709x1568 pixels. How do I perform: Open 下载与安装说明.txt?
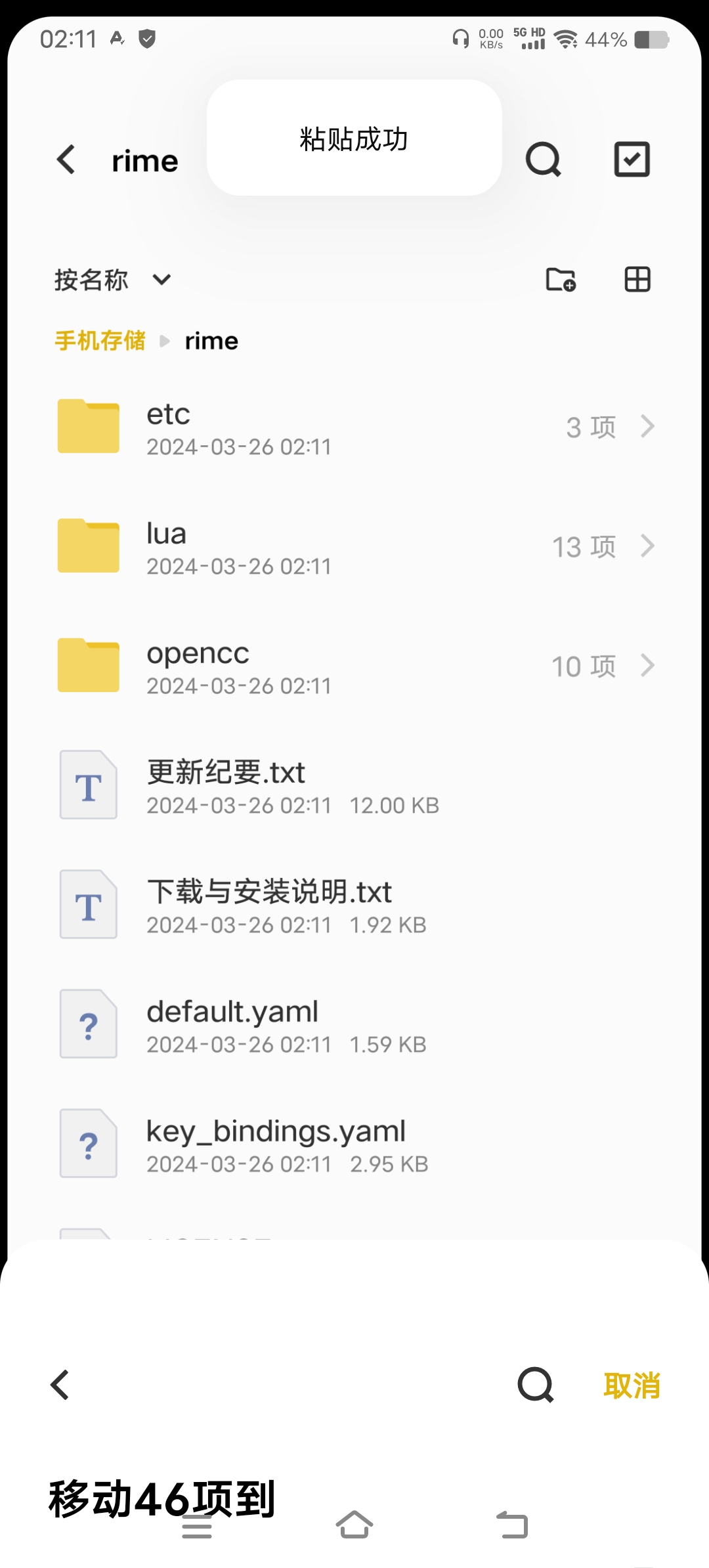pos(354,905)
